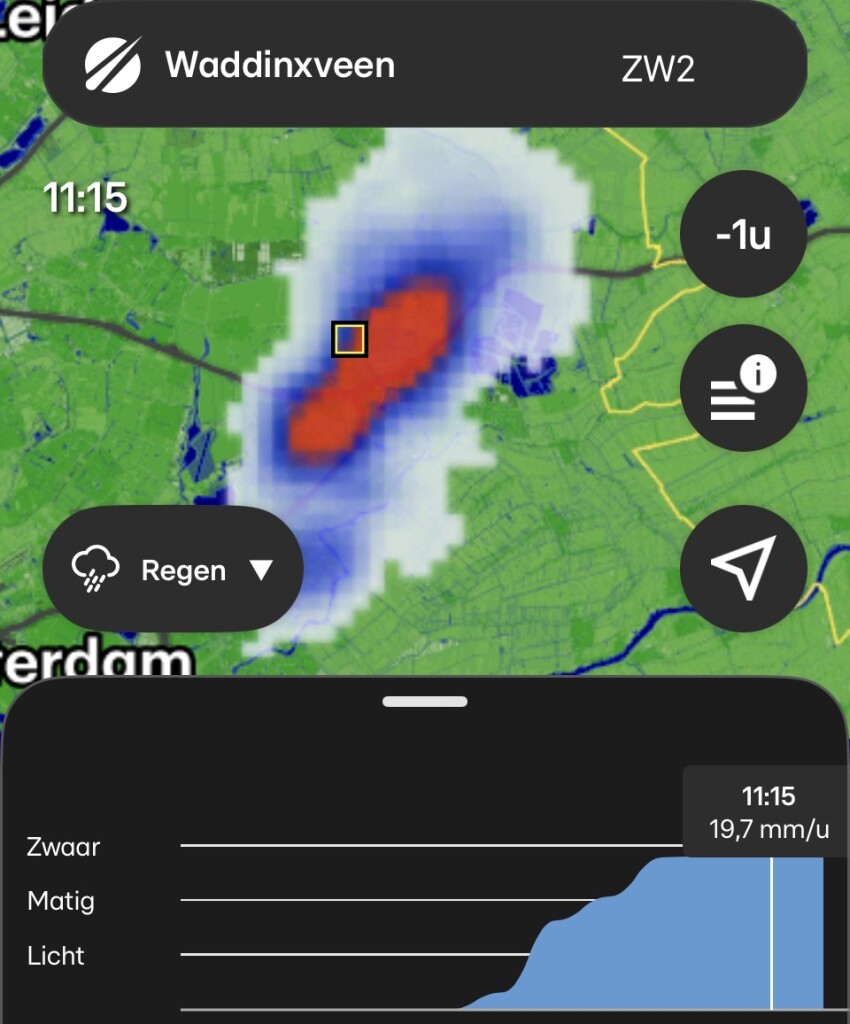Tap the bottom sheet drag handle

(x=425, y=701)
